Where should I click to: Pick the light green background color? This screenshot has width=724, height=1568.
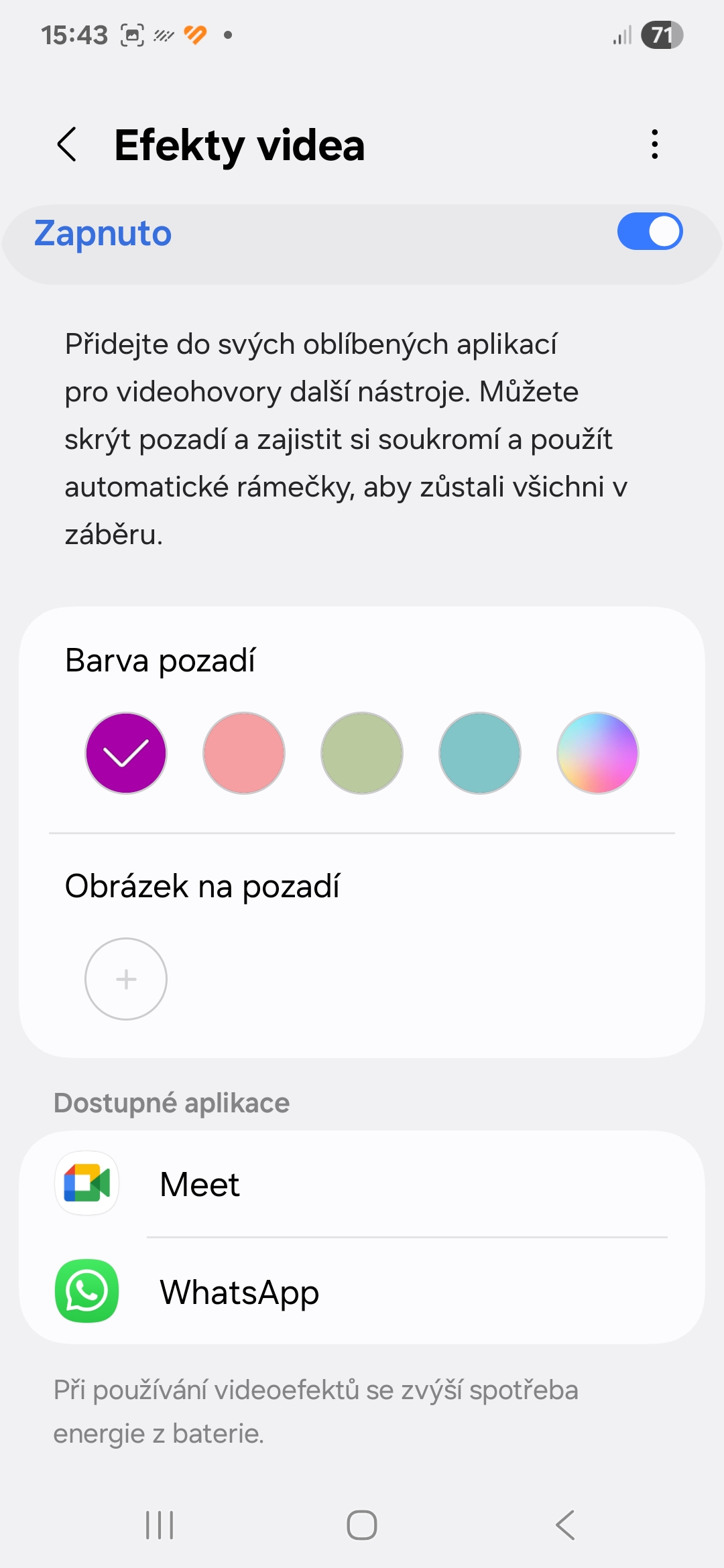[362, 753]
